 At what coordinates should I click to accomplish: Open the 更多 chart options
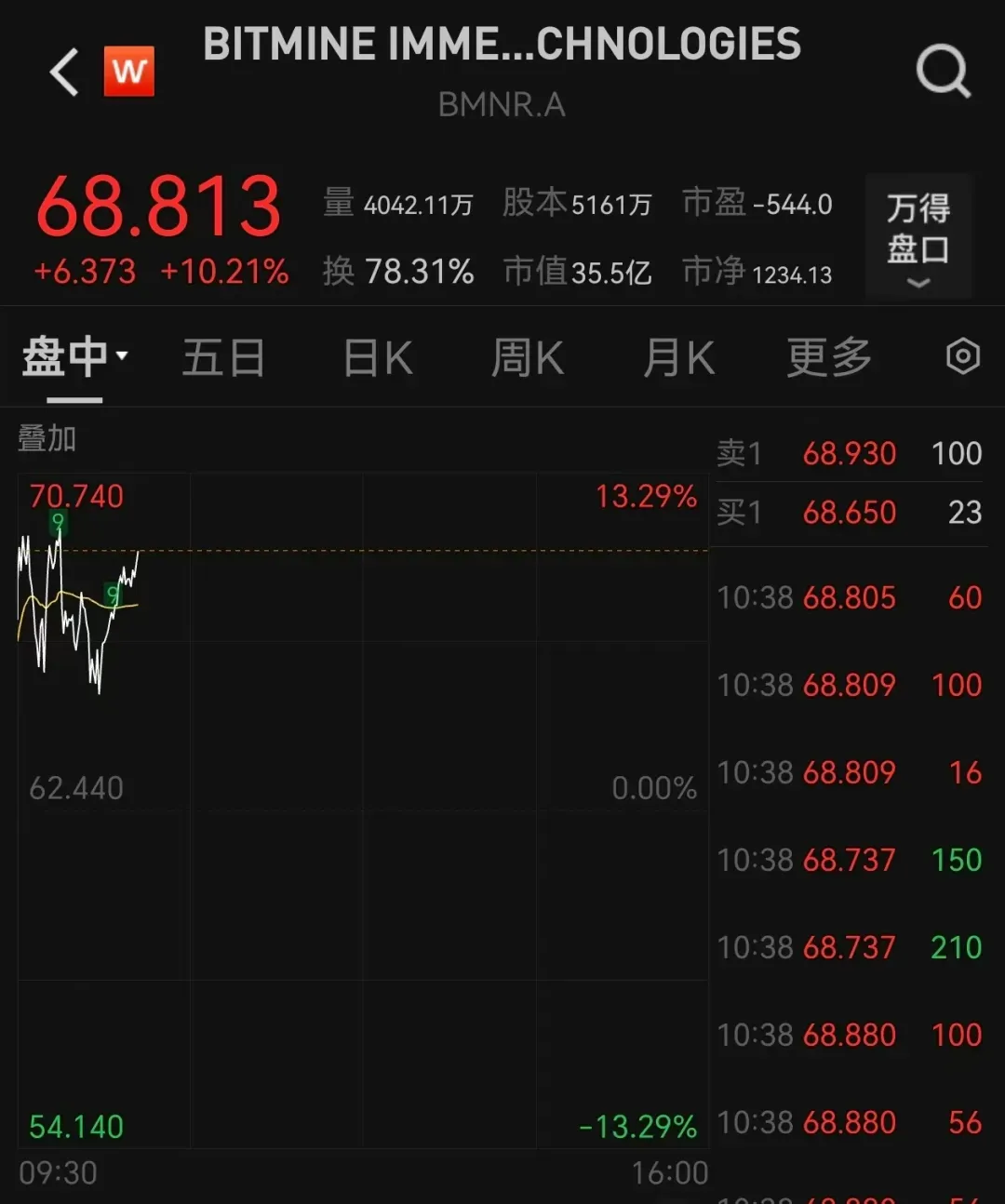click(828, 358)
